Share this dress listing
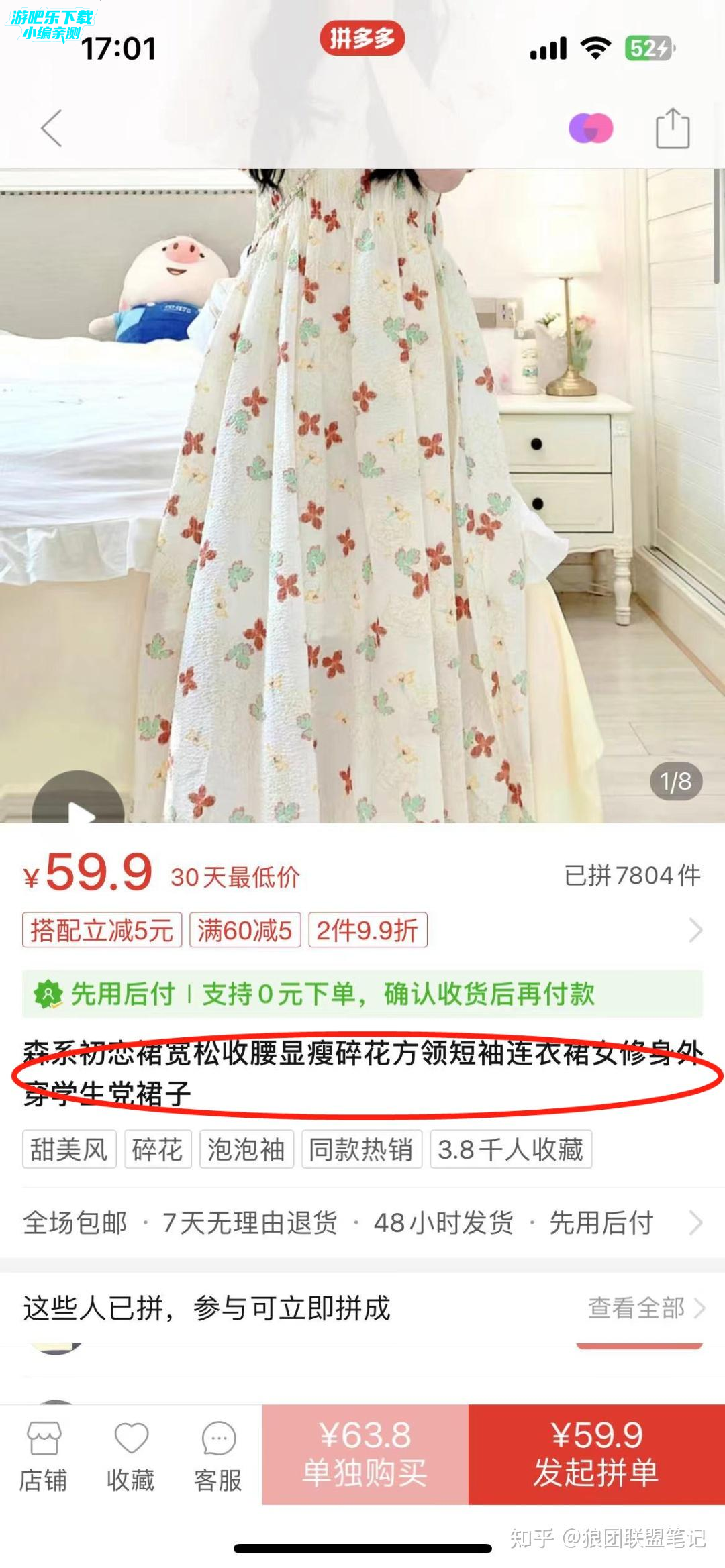The width and height of the screenshot is (725, 1568). pos(672,127)
